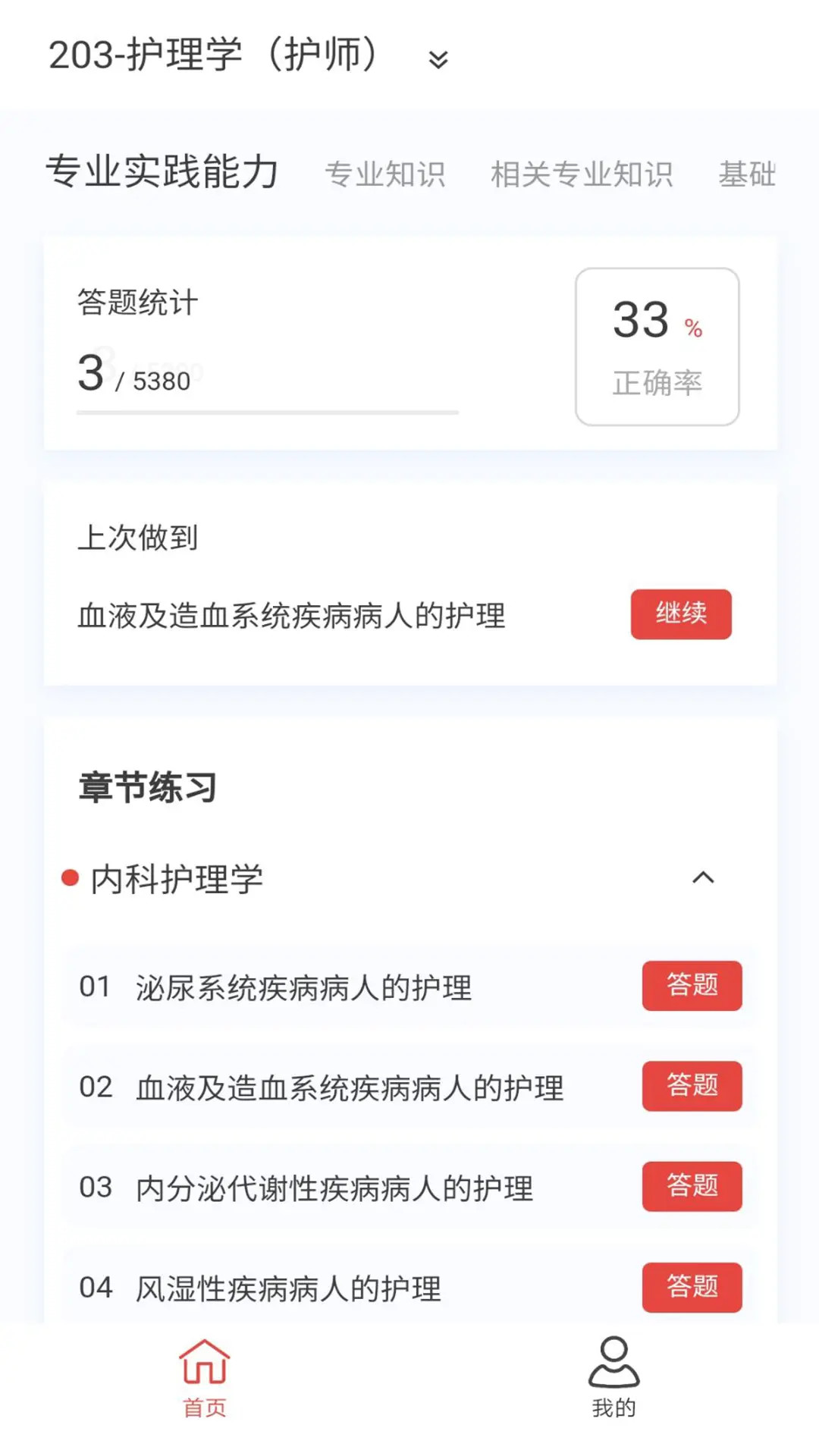Tap the 33% correct rate card
The width and height of the screenshot is (819, 1456).
click(x=657, y=345)
